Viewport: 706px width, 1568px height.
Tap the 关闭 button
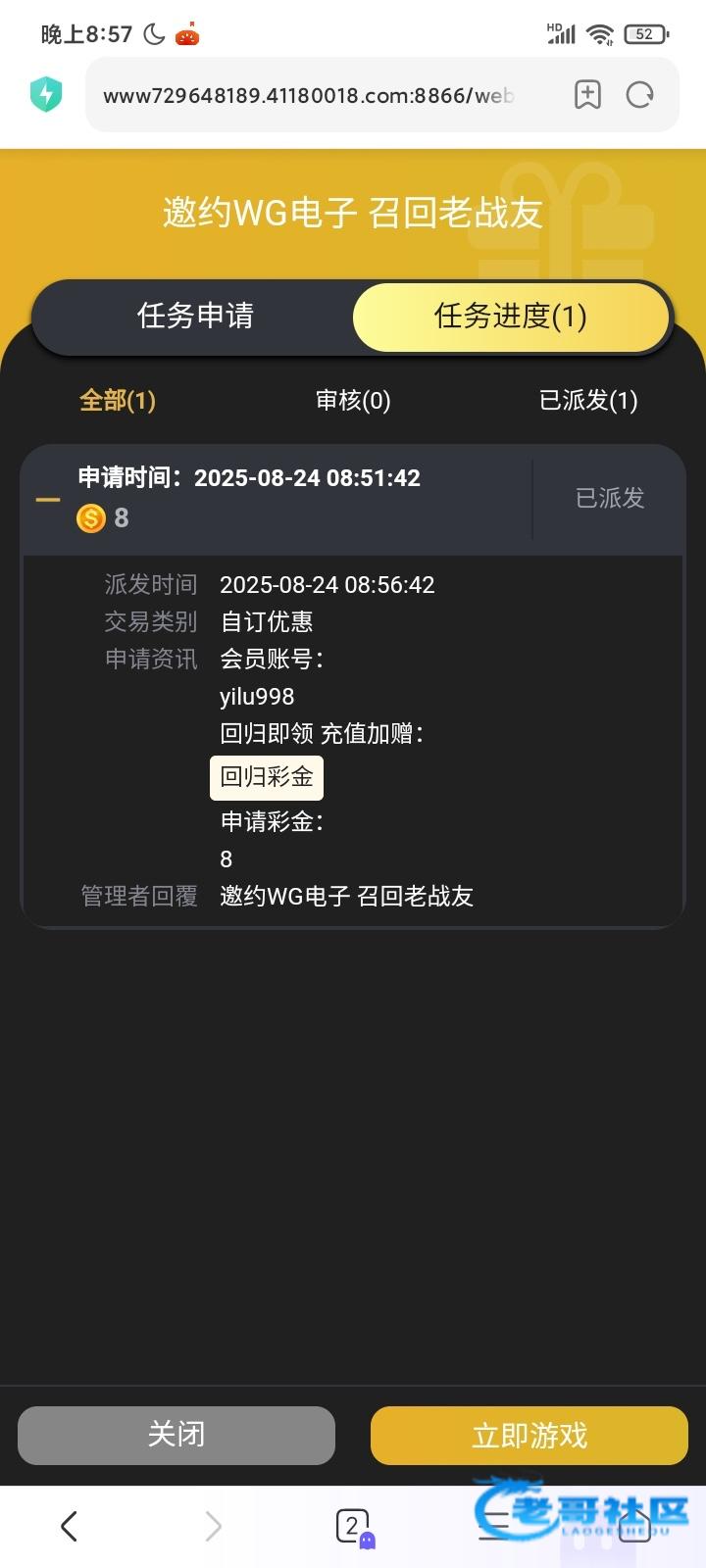176,1435
